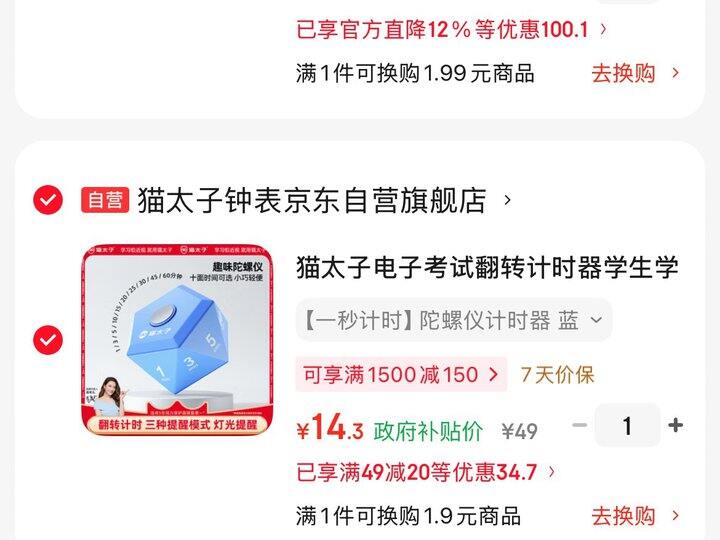The width and height of the screenshot is (720, 540).
Task: Edit the quantity field showing 1
Action: [x=627, y=425]
